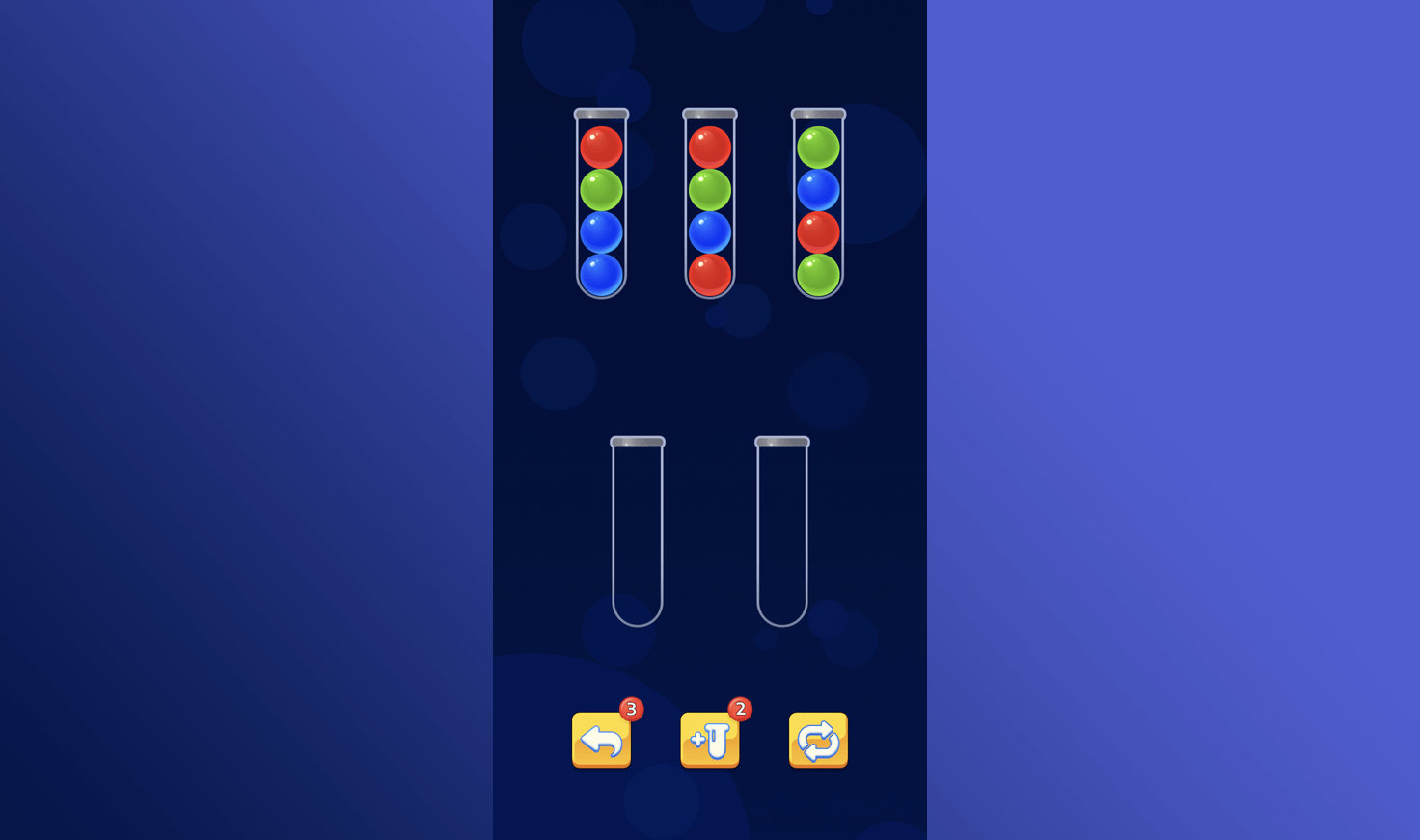Viewport: 1420px width, 840px height.
Task: Tap the left empty tube
Action: [638, 532]
